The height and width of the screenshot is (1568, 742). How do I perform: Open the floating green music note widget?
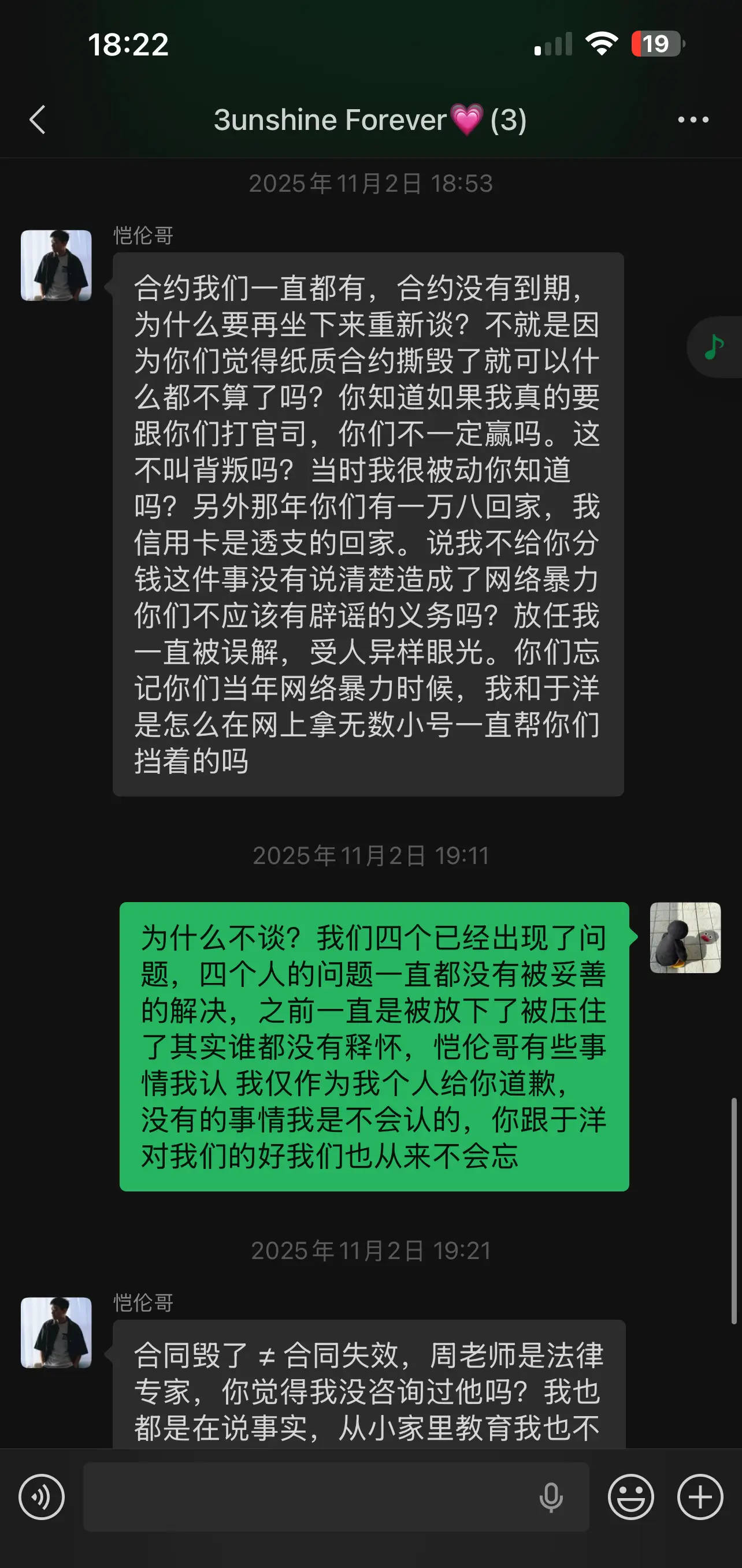click(715, 347)
